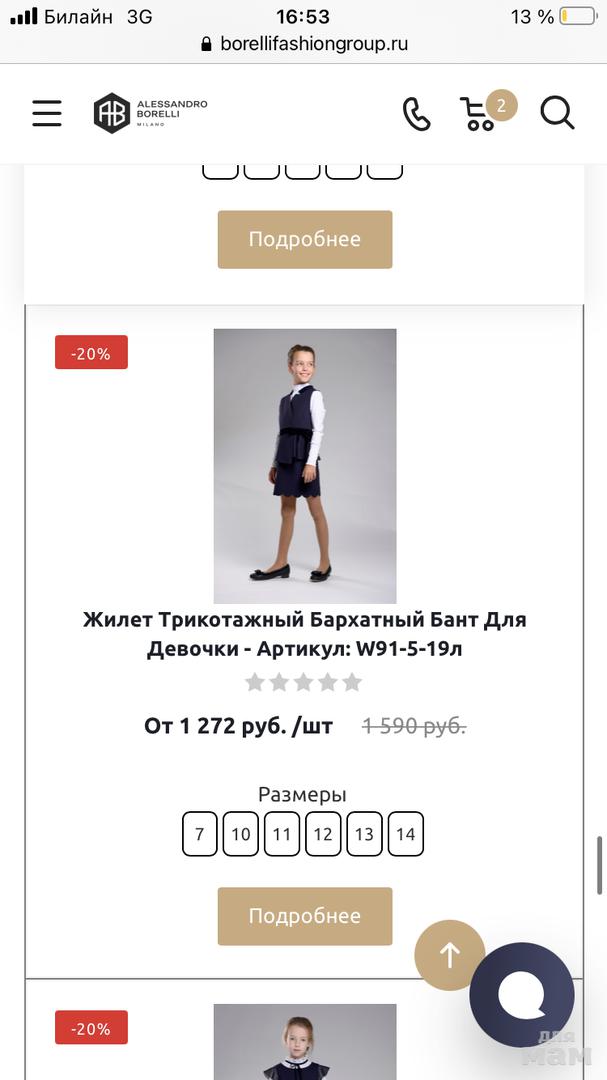Jump back to top with arrow button
The width and height of the screenshot is (607, 1080).
449,955
